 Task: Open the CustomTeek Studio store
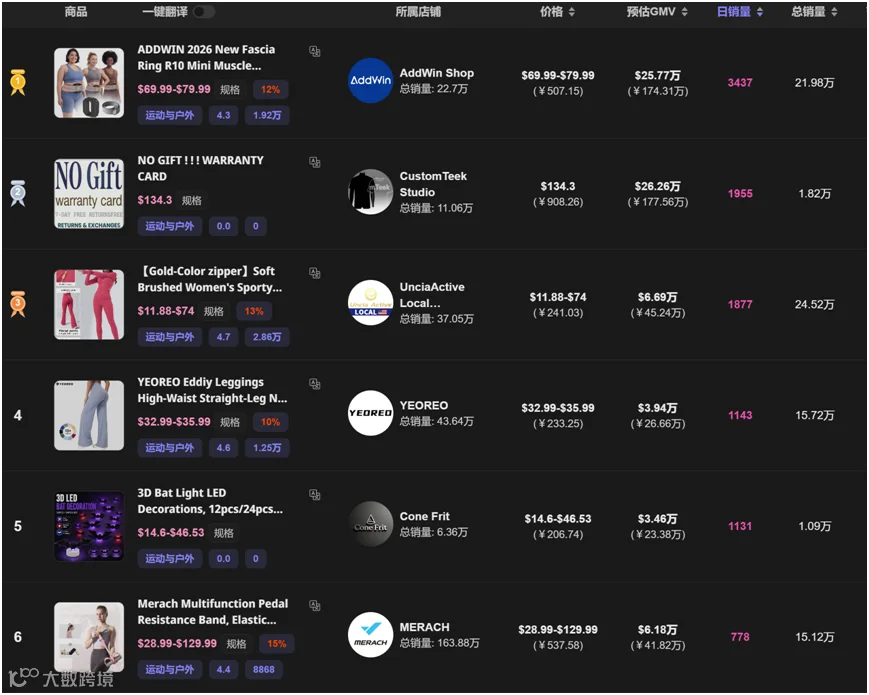tap(433, 184)
